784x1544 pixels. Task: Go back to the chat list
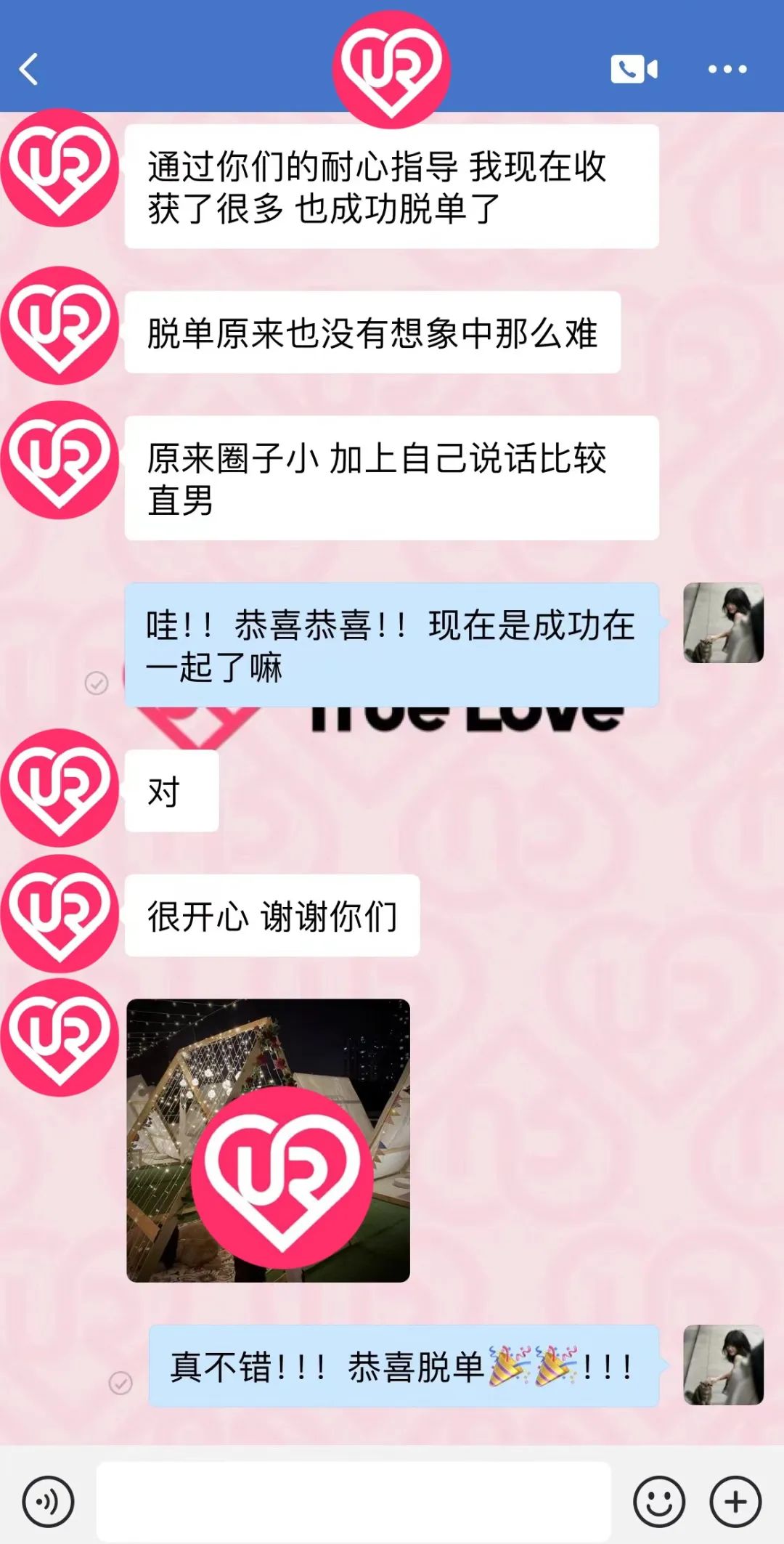(29, 70)
